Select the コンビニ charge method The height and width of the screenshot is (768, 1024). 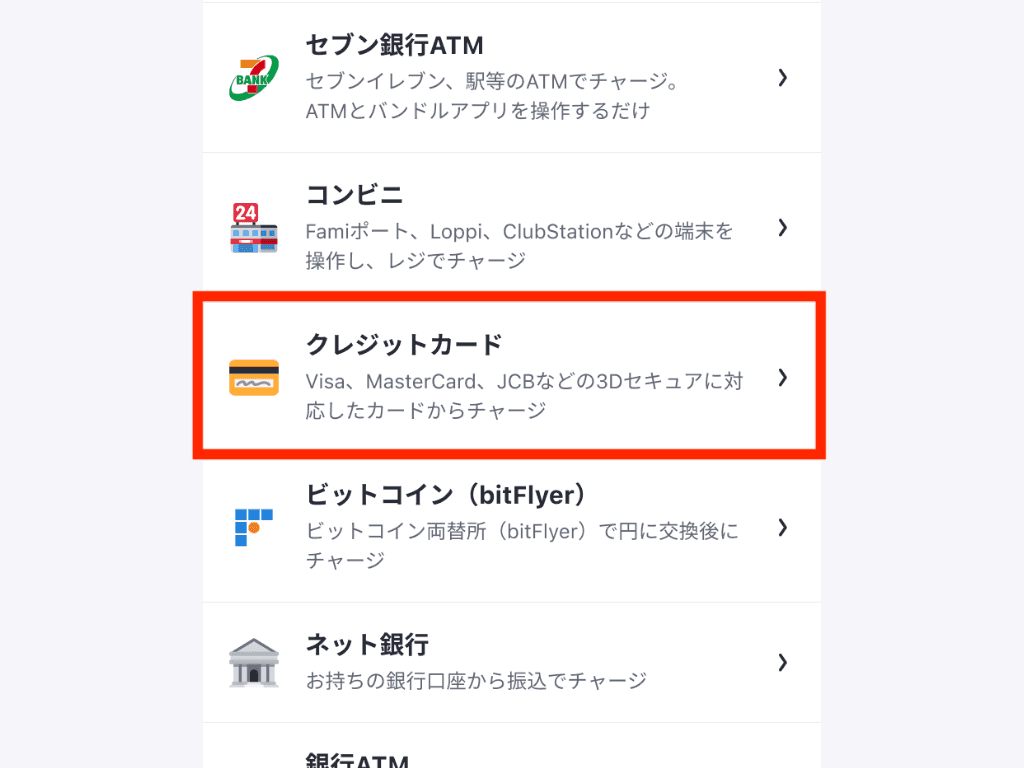[511, 228]
